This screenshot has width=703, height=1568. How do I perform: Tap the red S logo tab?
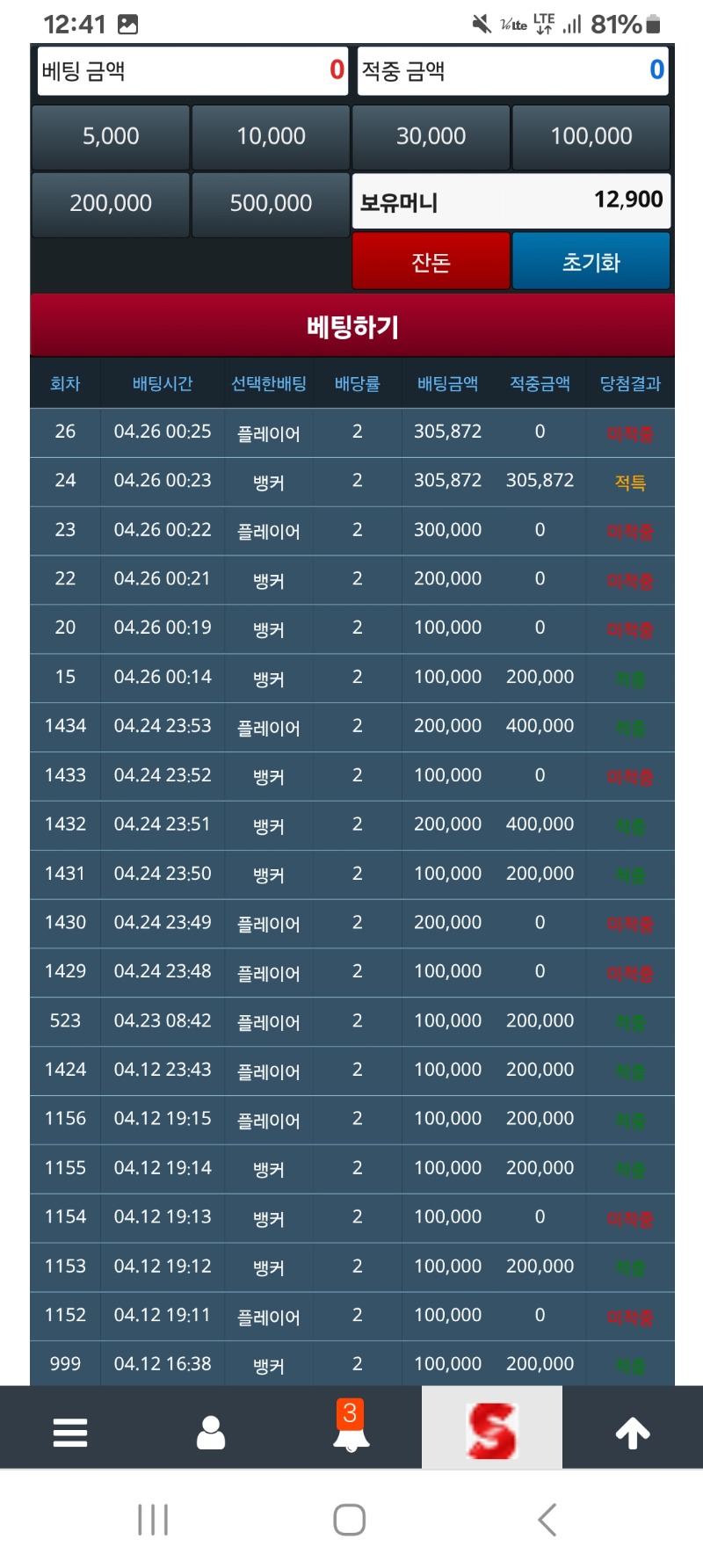(x=491, y=1430)
